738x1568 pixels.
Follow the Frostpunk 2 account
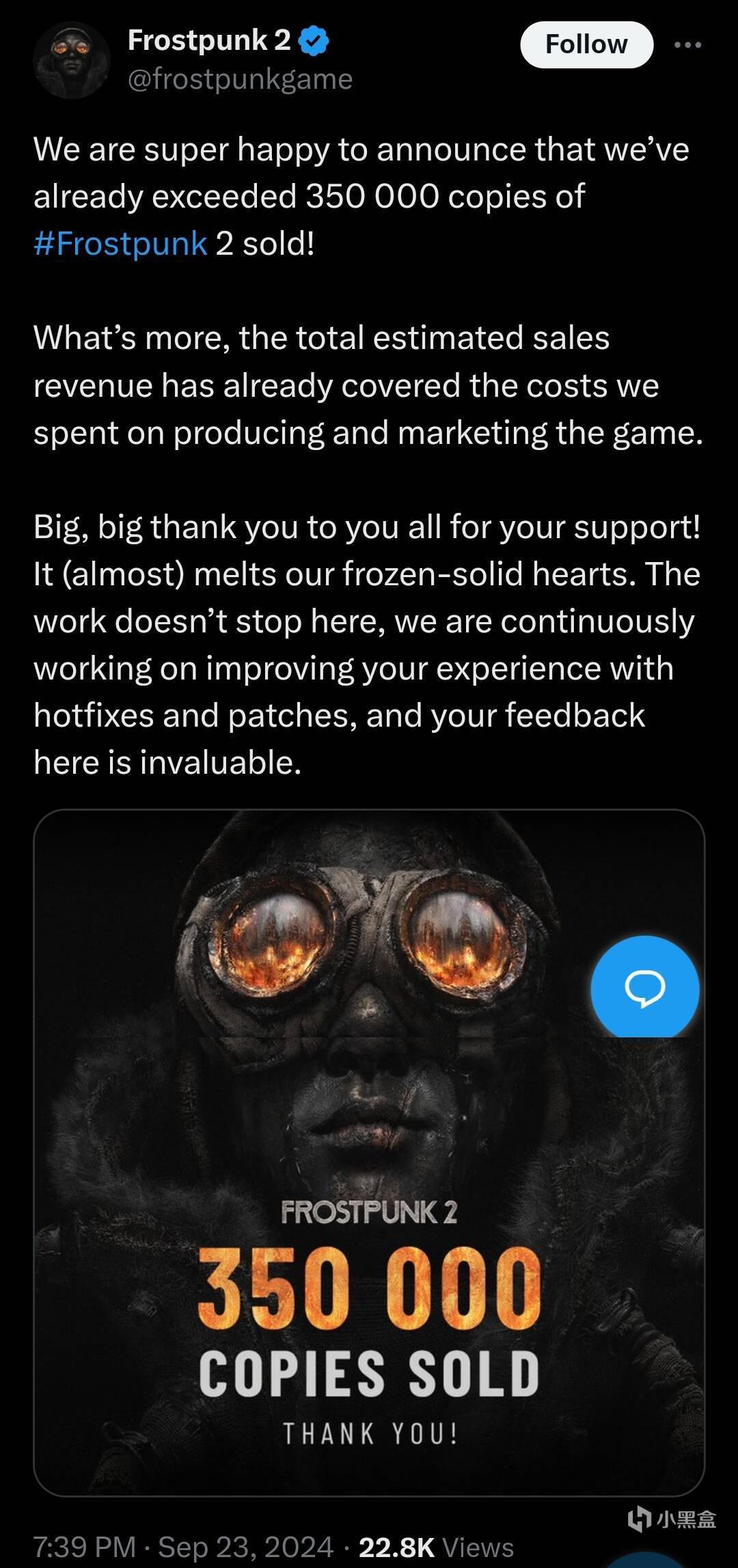[x=586, y=45]
